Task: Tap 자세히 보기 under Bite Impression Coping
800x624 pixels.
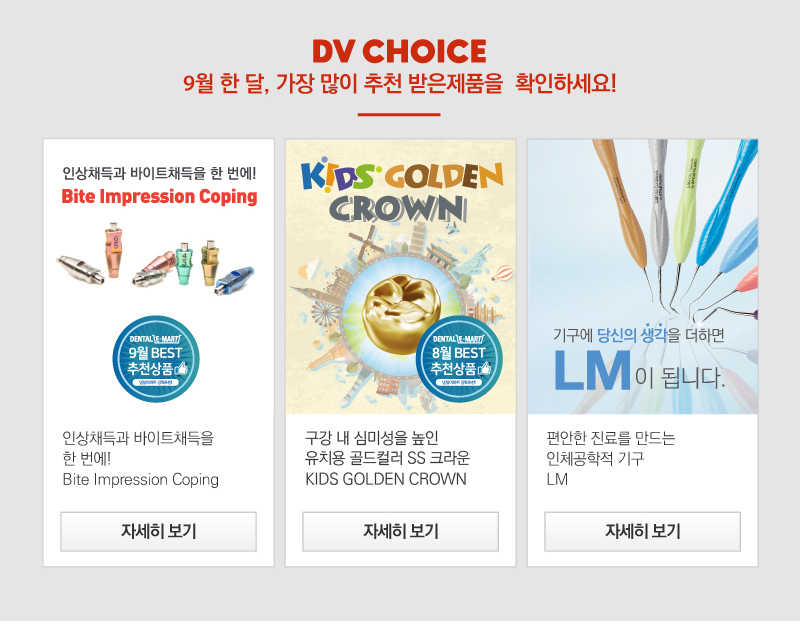Action: 158,531
